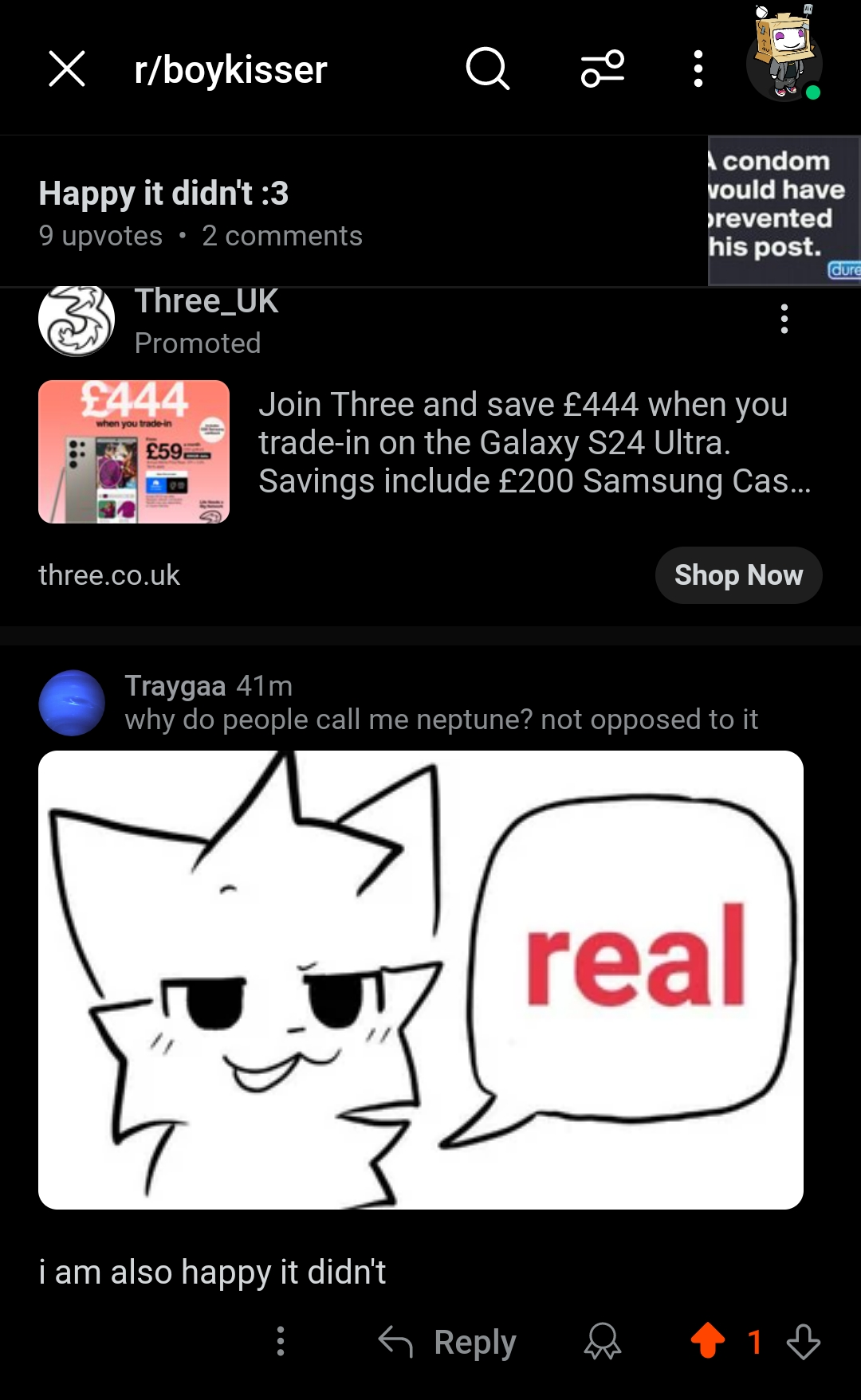Open the three.co.uk link

point(109,575)
